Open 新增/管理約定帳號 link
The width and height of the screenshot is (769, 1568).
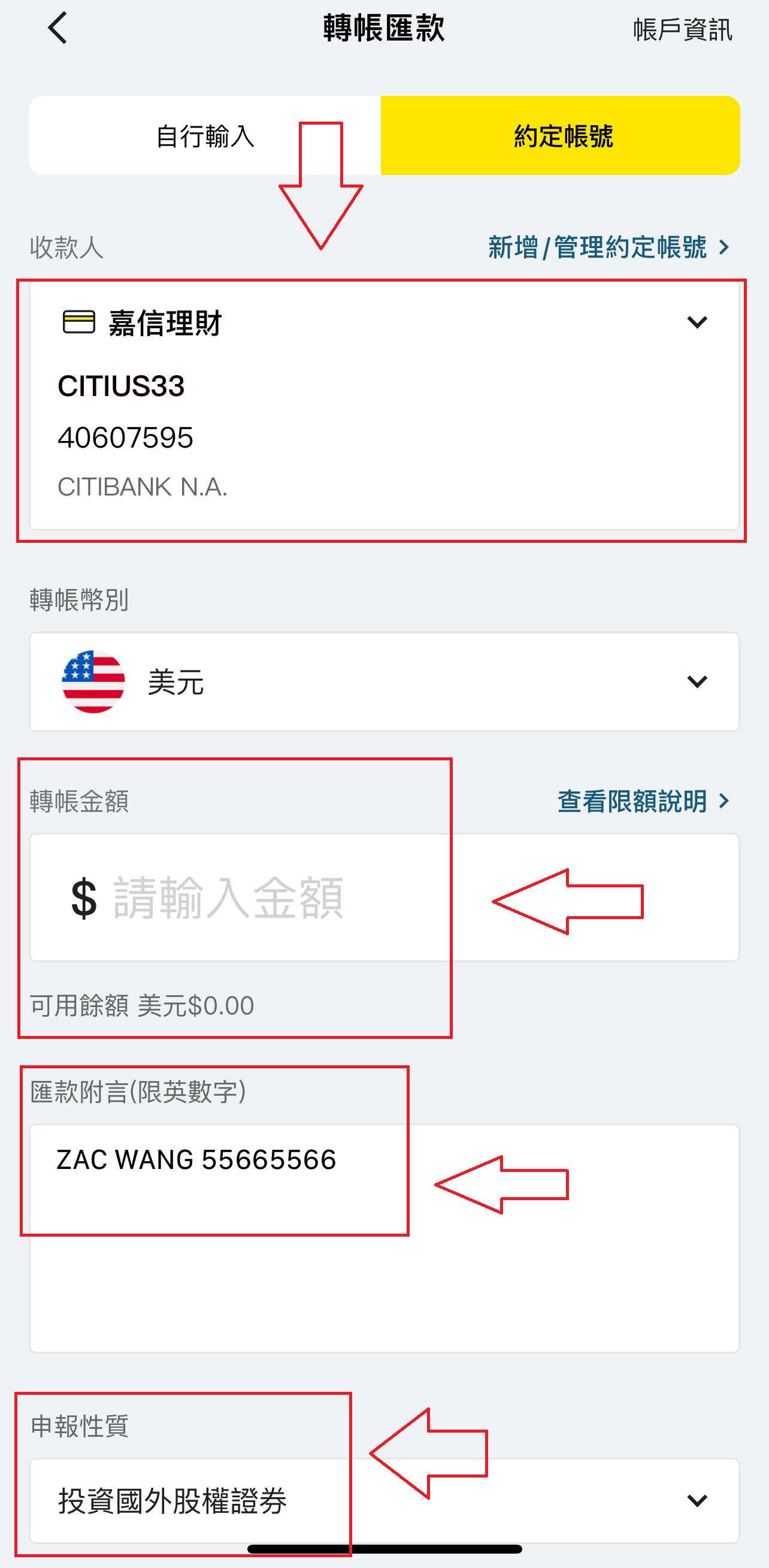point(608,247)
